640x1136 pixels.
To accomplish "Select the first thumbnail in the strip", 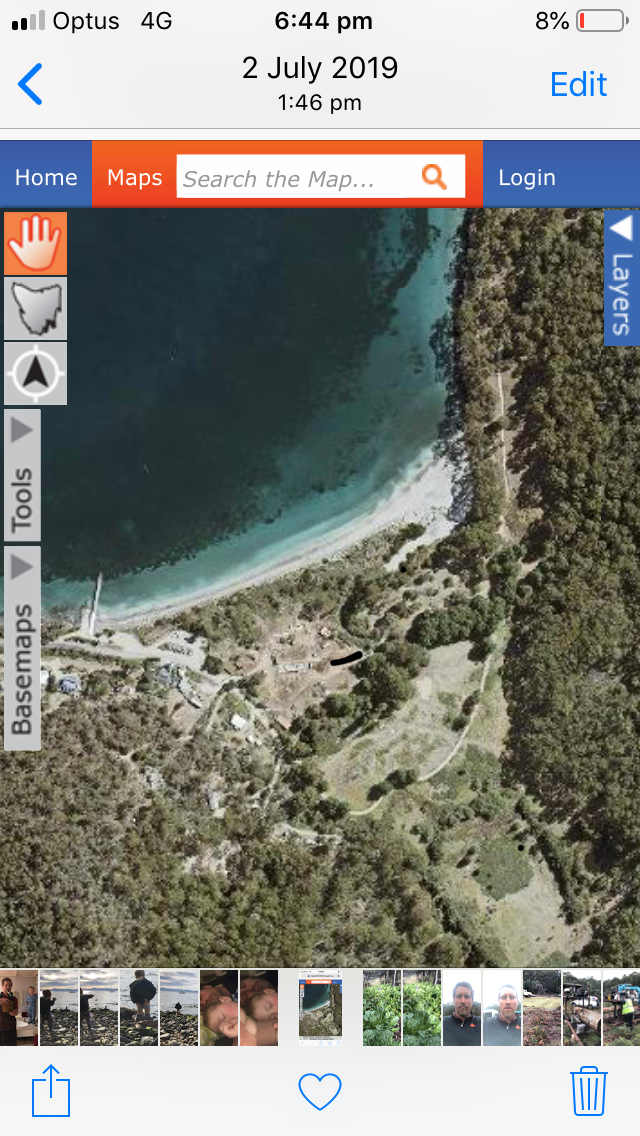I will [19, 1007].
